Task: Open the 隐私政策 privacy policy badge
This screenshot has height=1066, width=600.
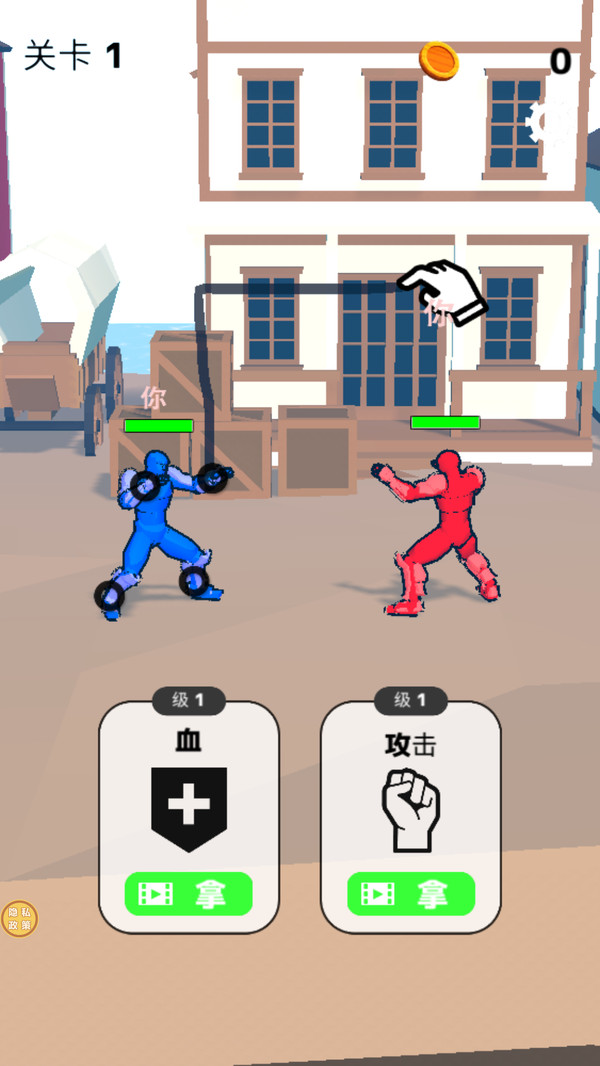Action: click(x=19, y=918)
